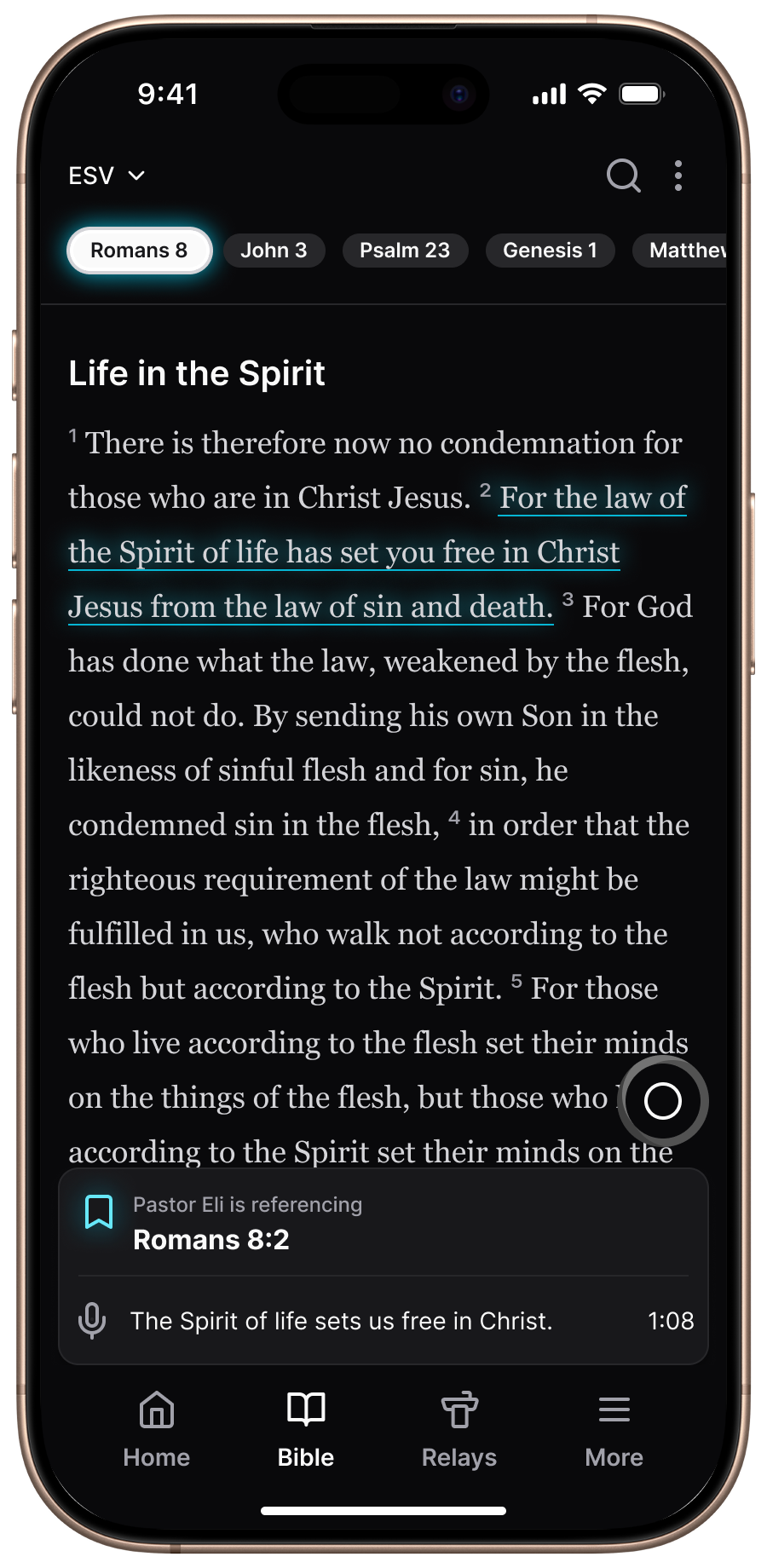Switch to the Home tab
The height and width of the screenshot is (1568, 767).
tap(157, 1430)
